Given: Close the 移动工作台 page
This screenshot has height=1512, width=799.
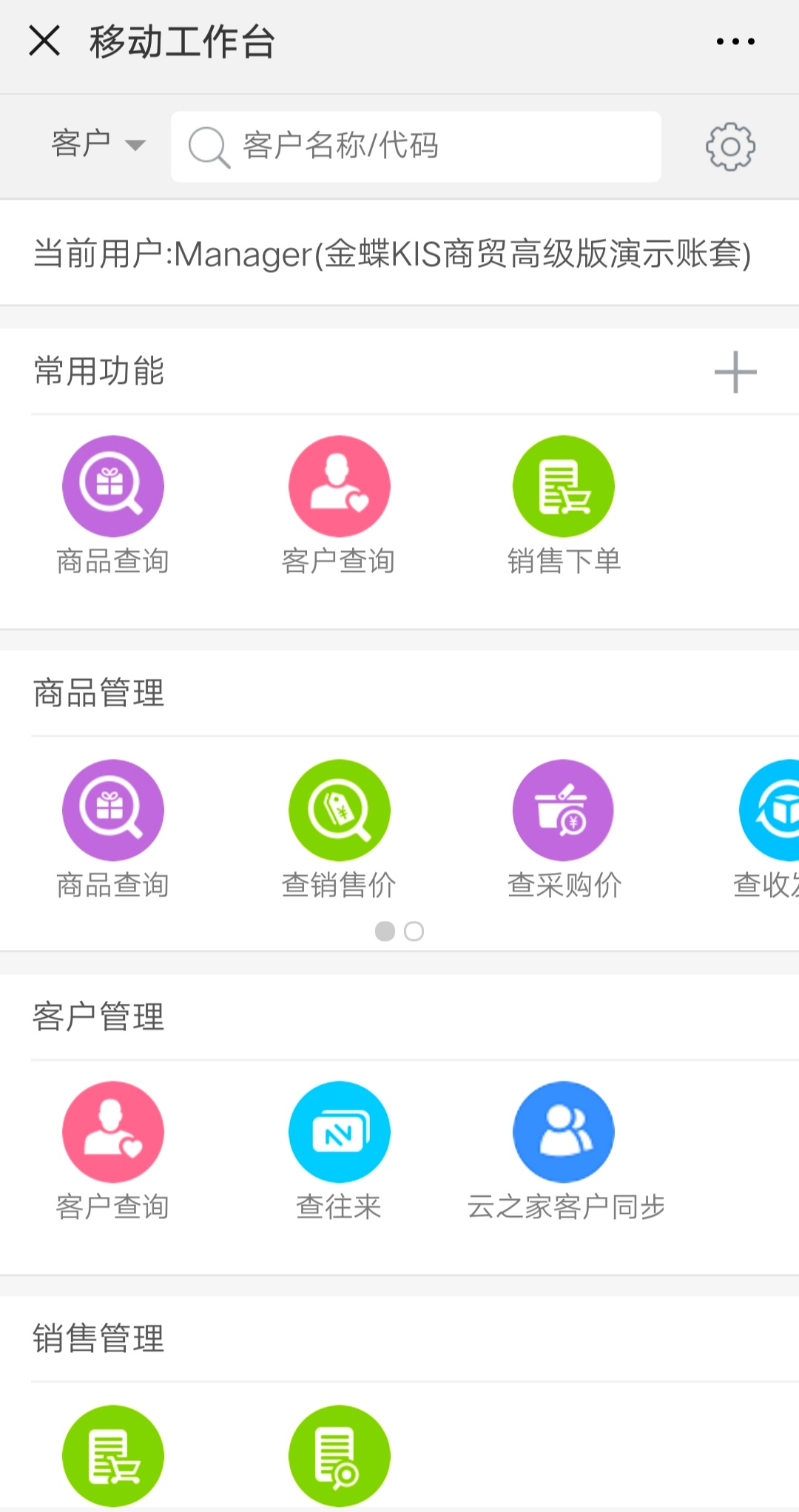Looking at the screenshot, I should pos(44,41).
